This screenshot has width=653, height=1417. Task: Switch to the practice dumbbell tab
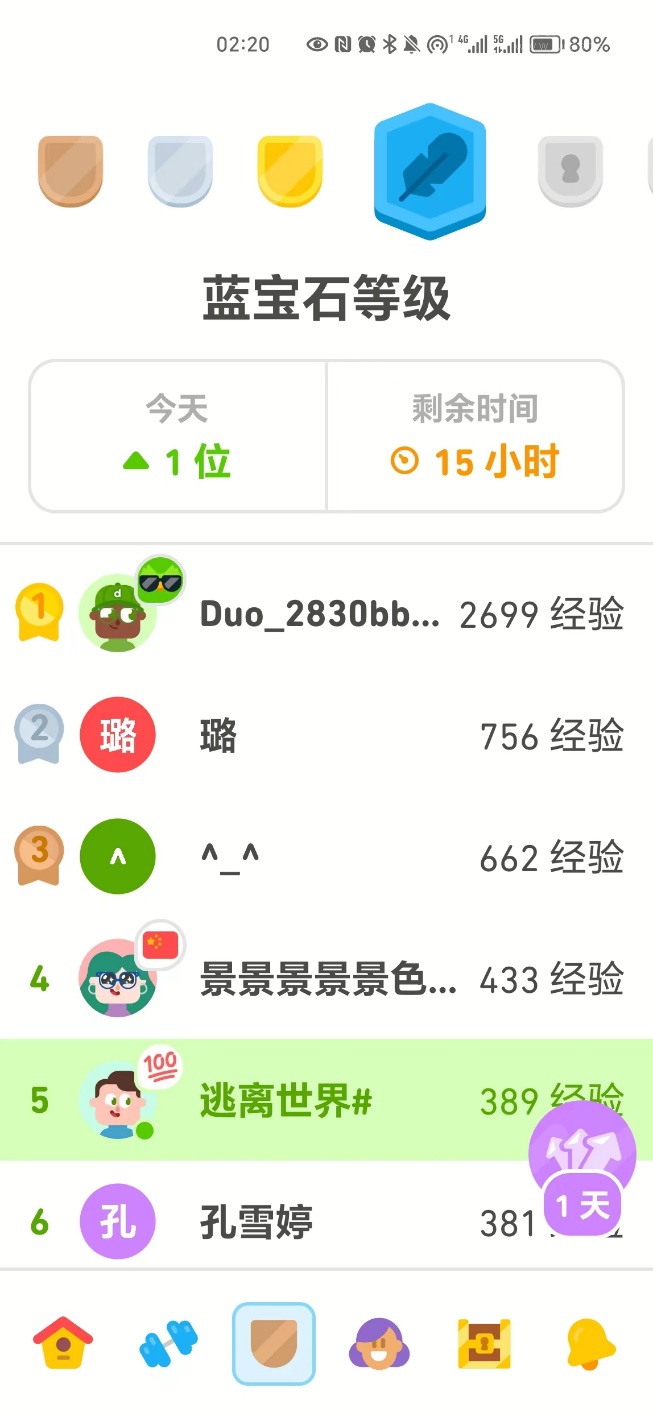click(x=168, y=1343)
